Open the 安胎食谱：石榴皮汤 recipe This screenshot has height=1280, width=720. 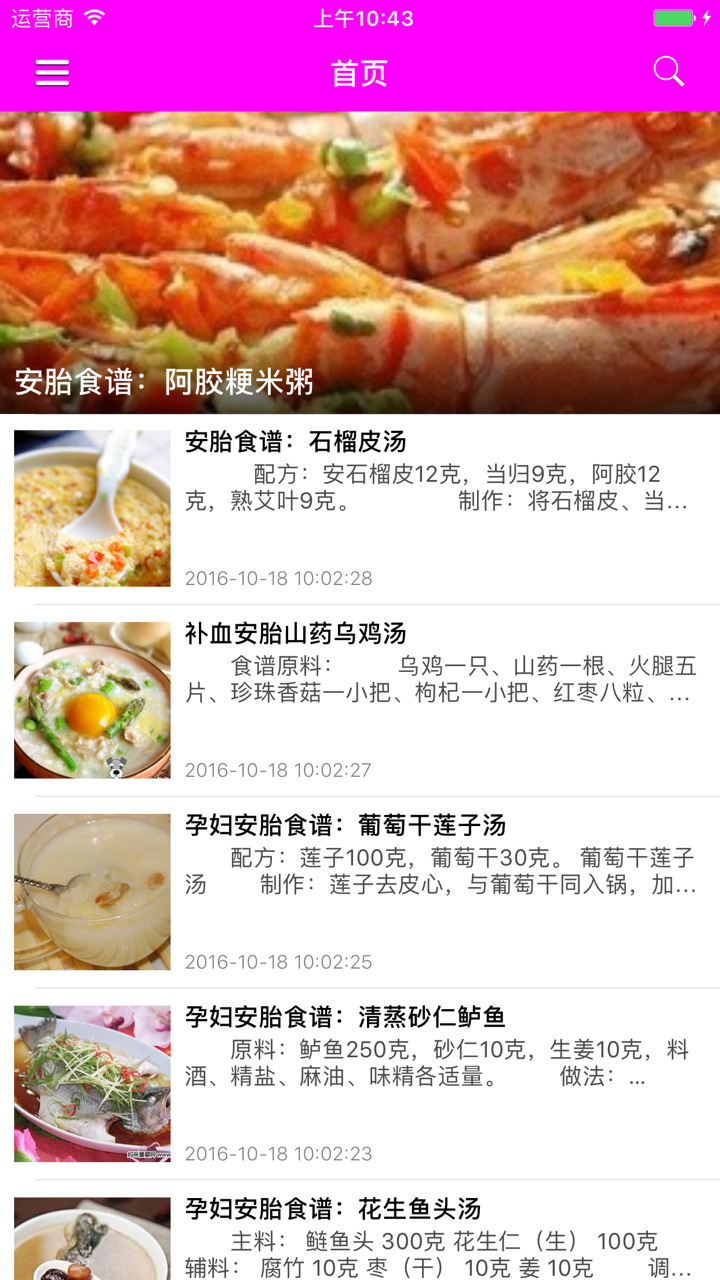(x=300, y=440)
